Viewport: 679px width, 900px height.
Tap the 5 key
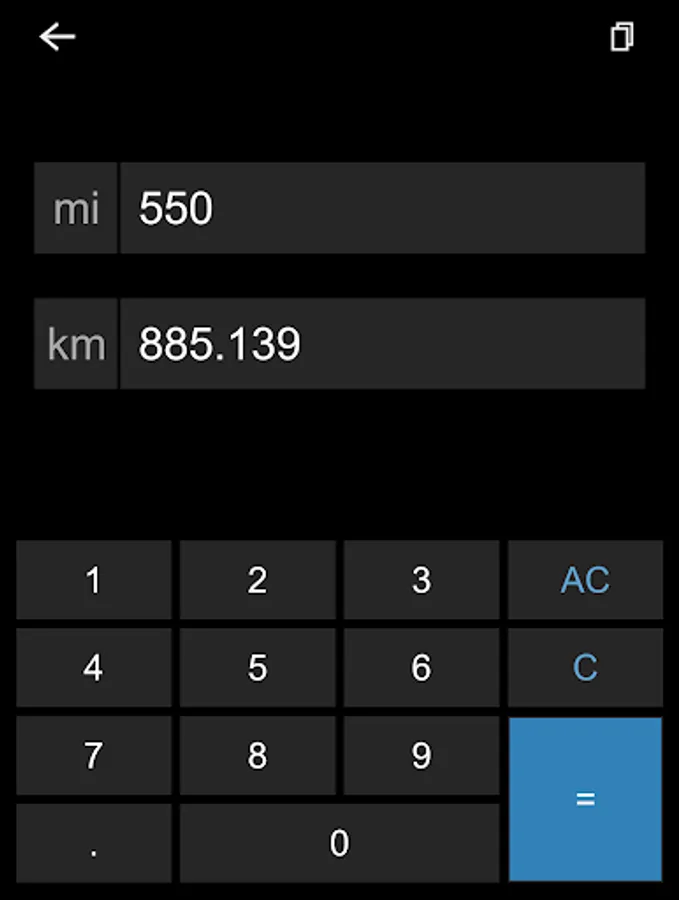(257, 668)
